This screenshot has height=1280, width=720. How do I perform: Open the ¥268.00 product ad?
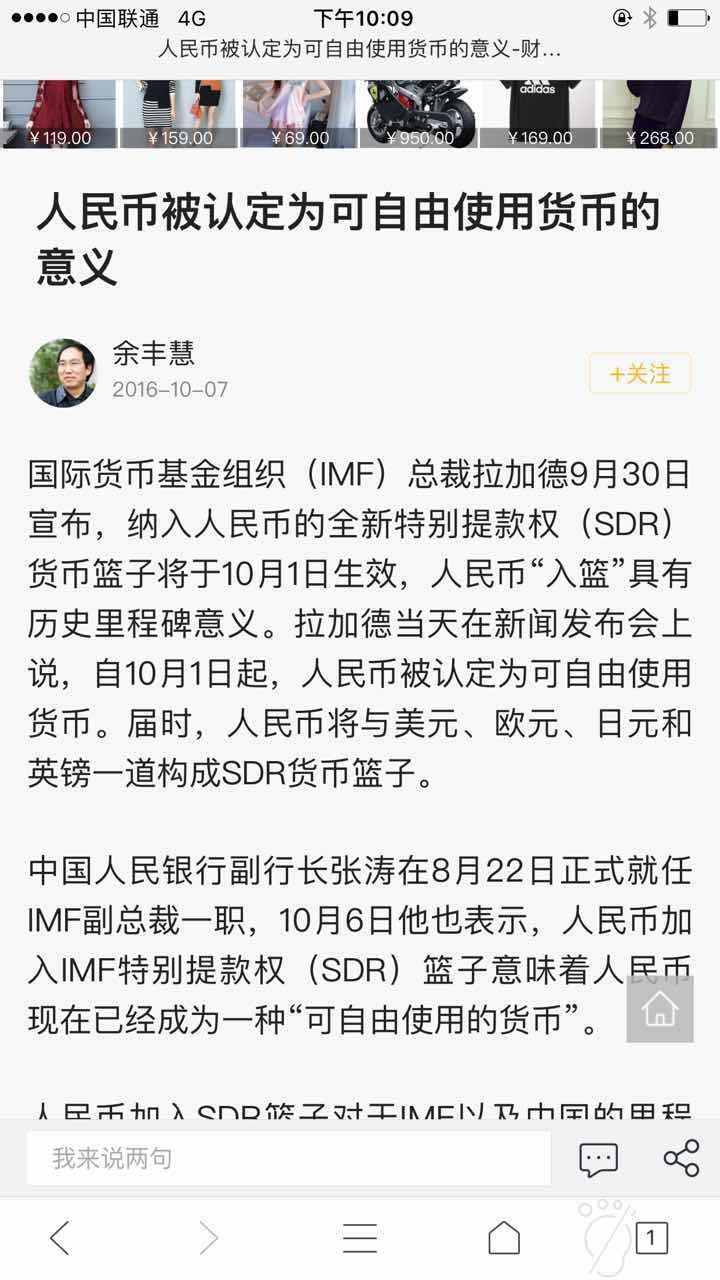[658, 114]
